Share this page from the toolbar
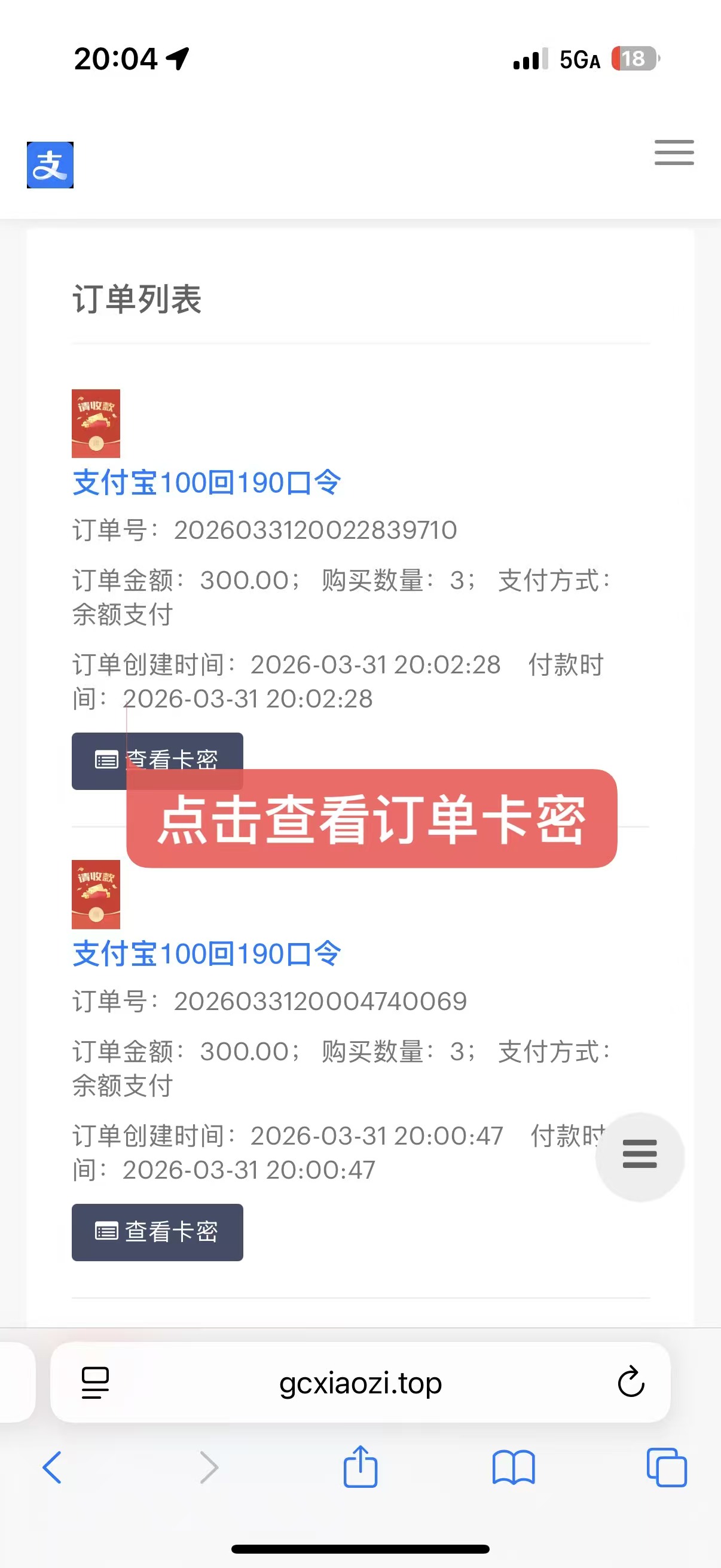 click(360, 1468)
